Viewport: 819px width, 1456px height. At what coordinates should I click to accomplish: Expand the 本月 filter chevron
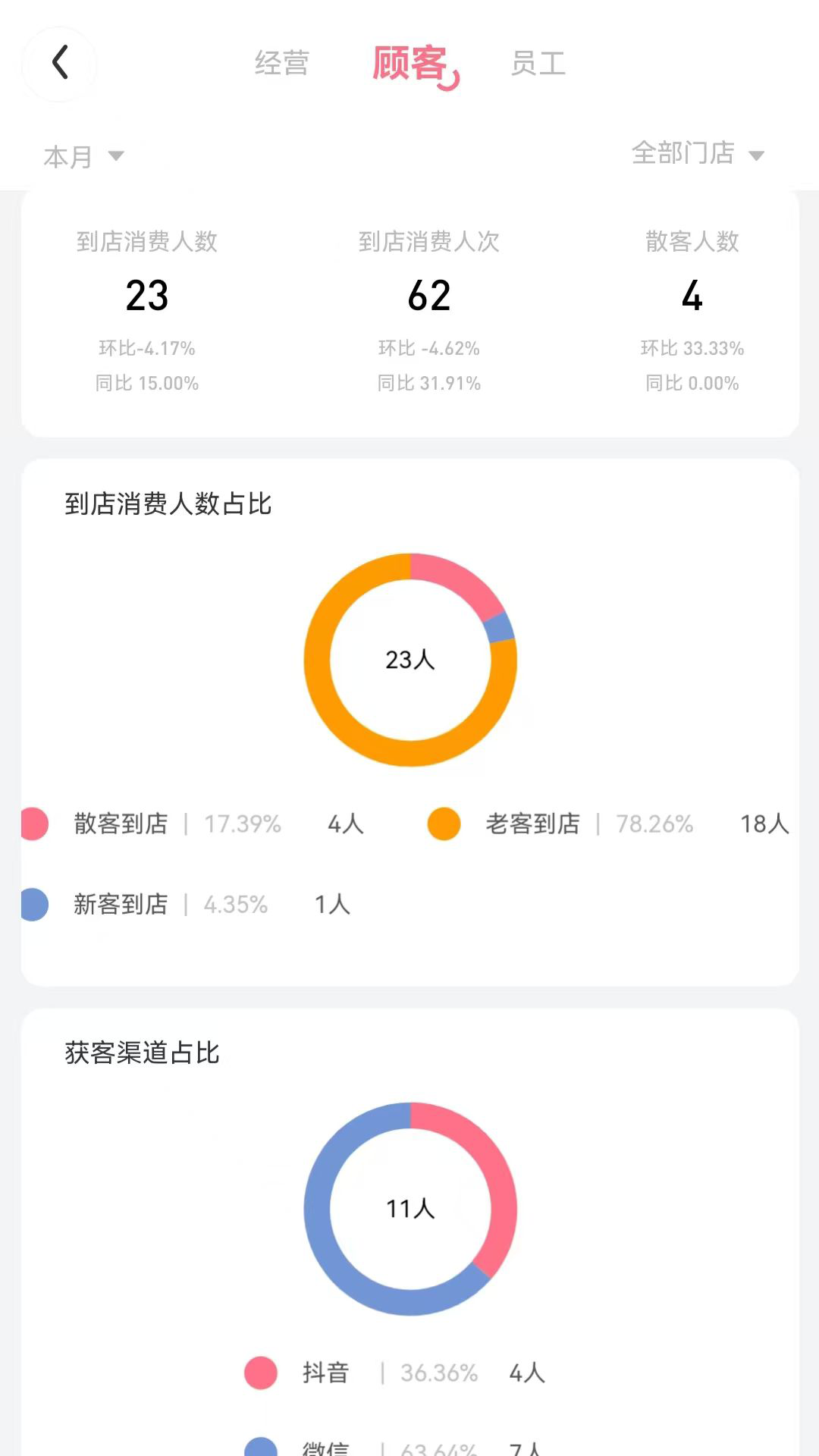click(115, 157)
